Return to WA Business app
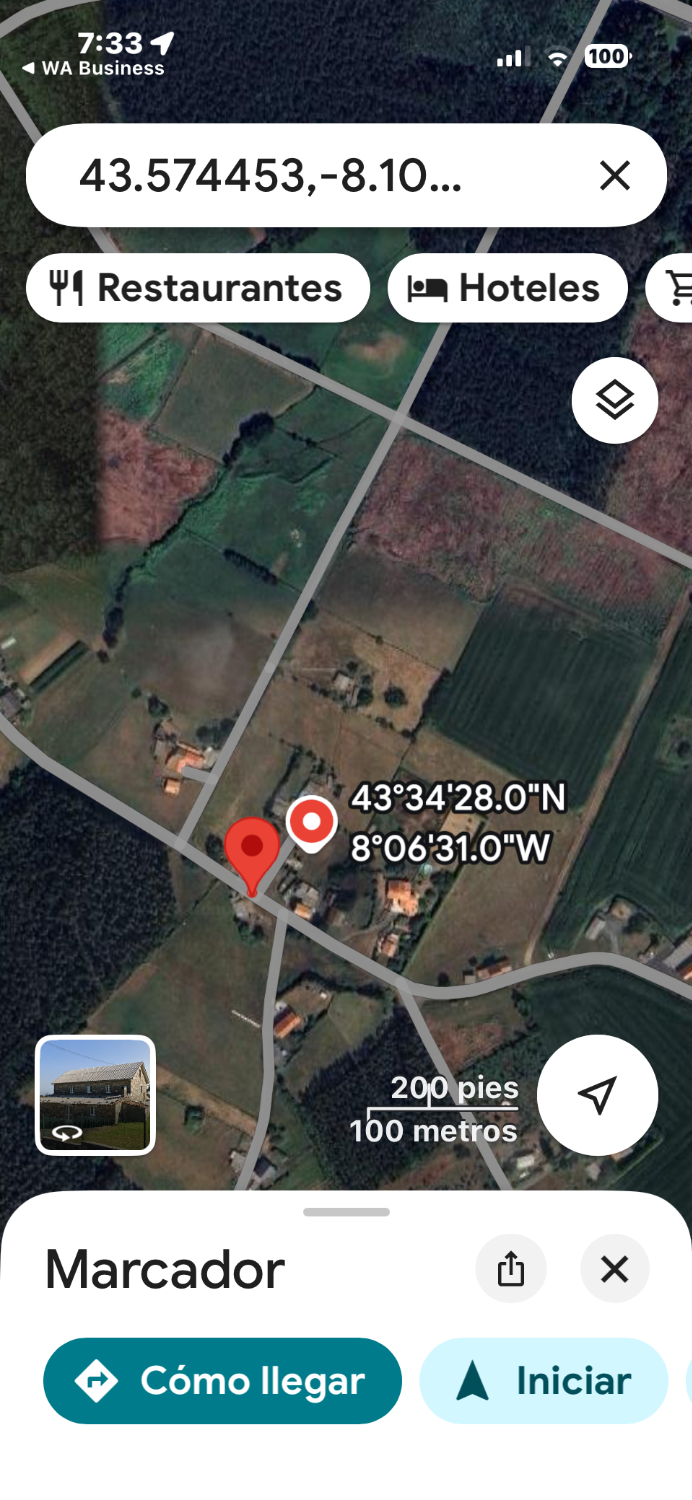The width and height of the screenshot is (692, 1500). 93,69
